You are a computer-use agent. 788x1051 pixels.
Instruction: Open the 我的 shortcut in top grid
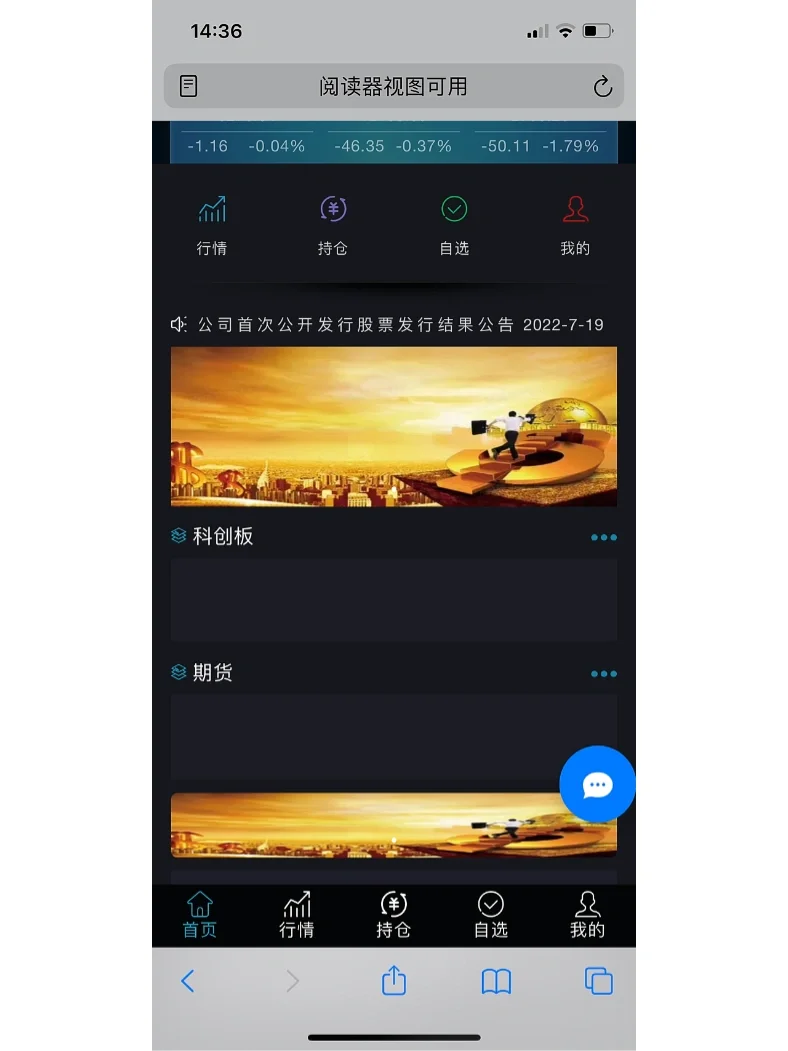575,225
